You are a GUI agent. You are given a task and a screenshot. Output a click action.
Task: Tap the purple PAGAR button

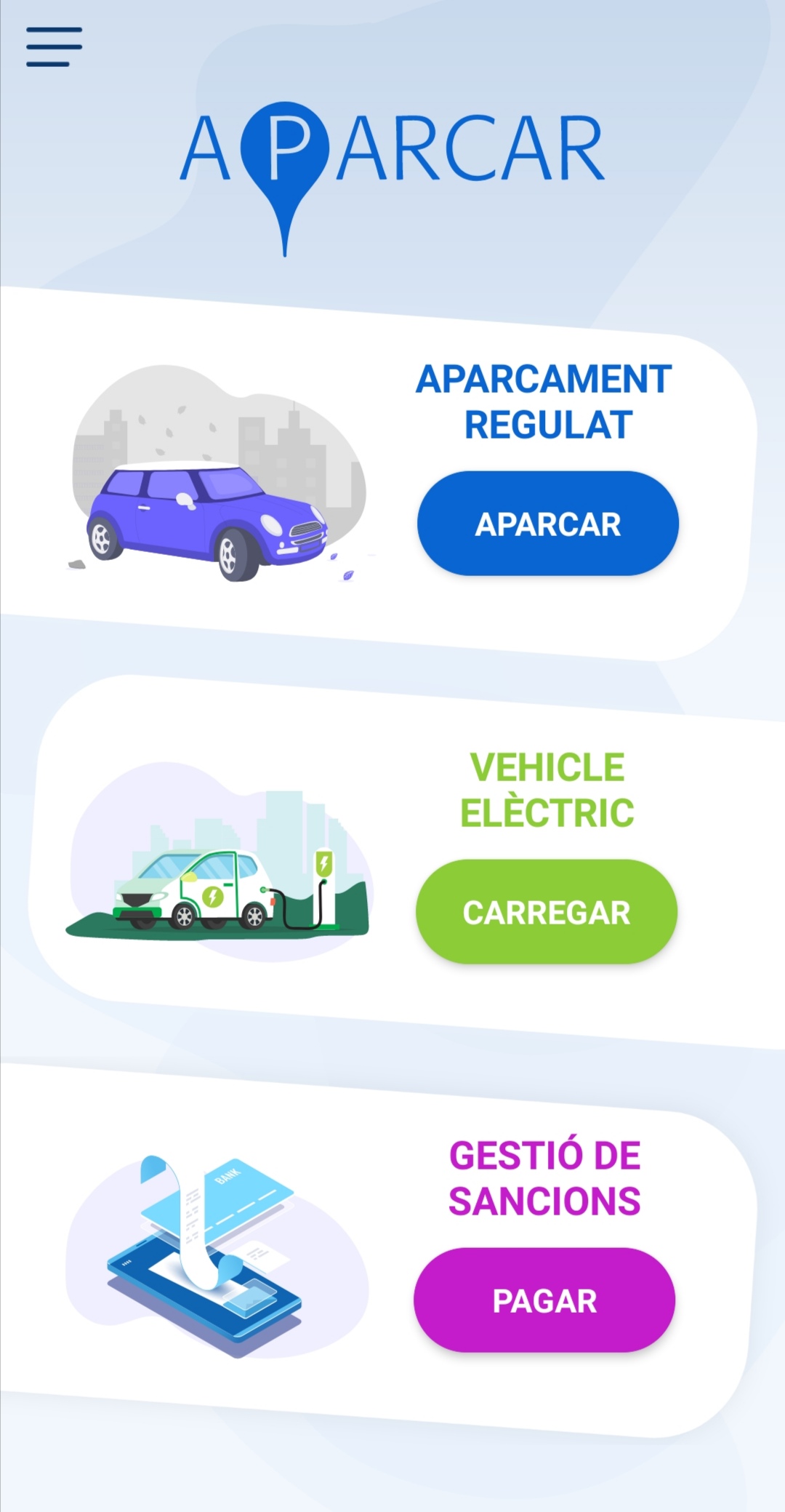pyautogui.click(x=544, y=1300)
